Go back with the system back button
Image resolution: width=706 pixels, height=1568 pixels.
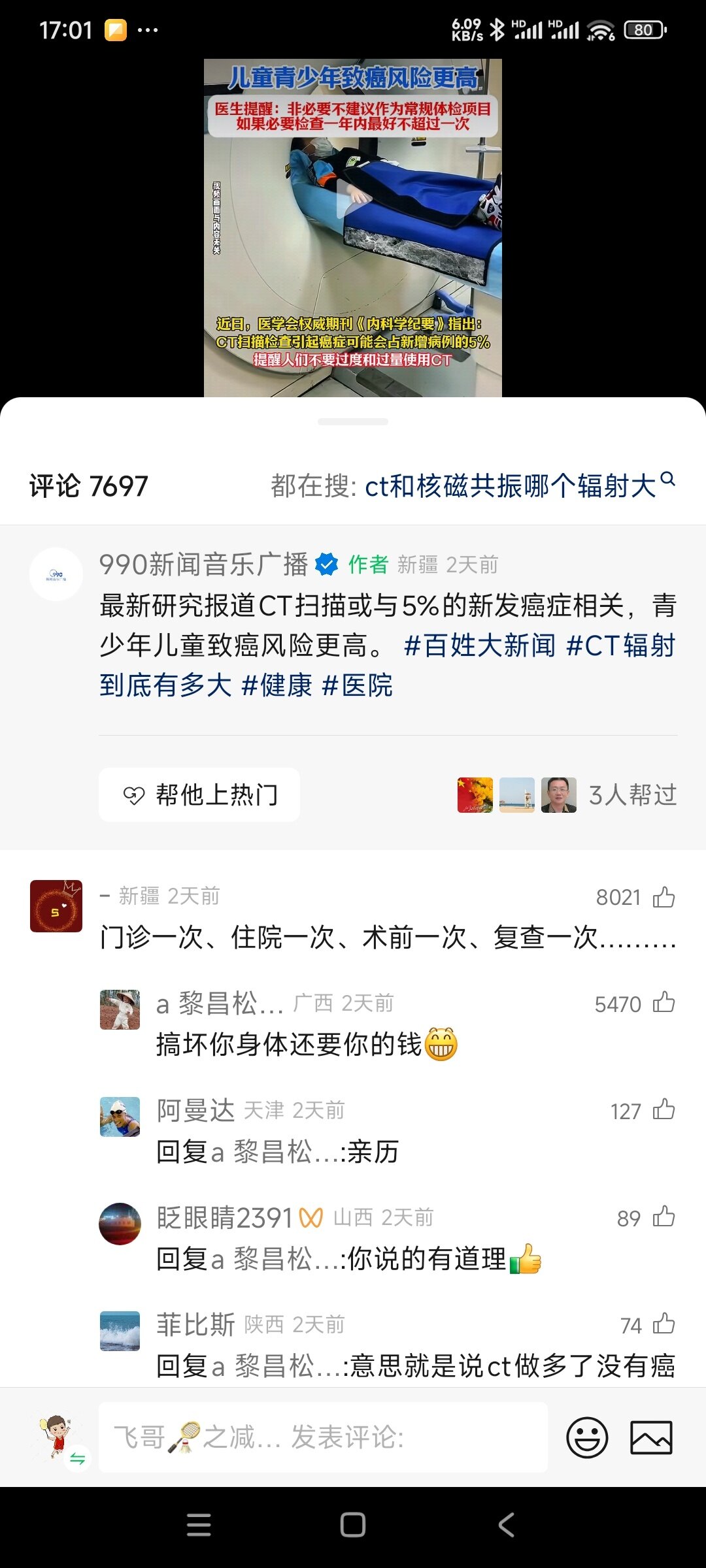coord(506,1525)
